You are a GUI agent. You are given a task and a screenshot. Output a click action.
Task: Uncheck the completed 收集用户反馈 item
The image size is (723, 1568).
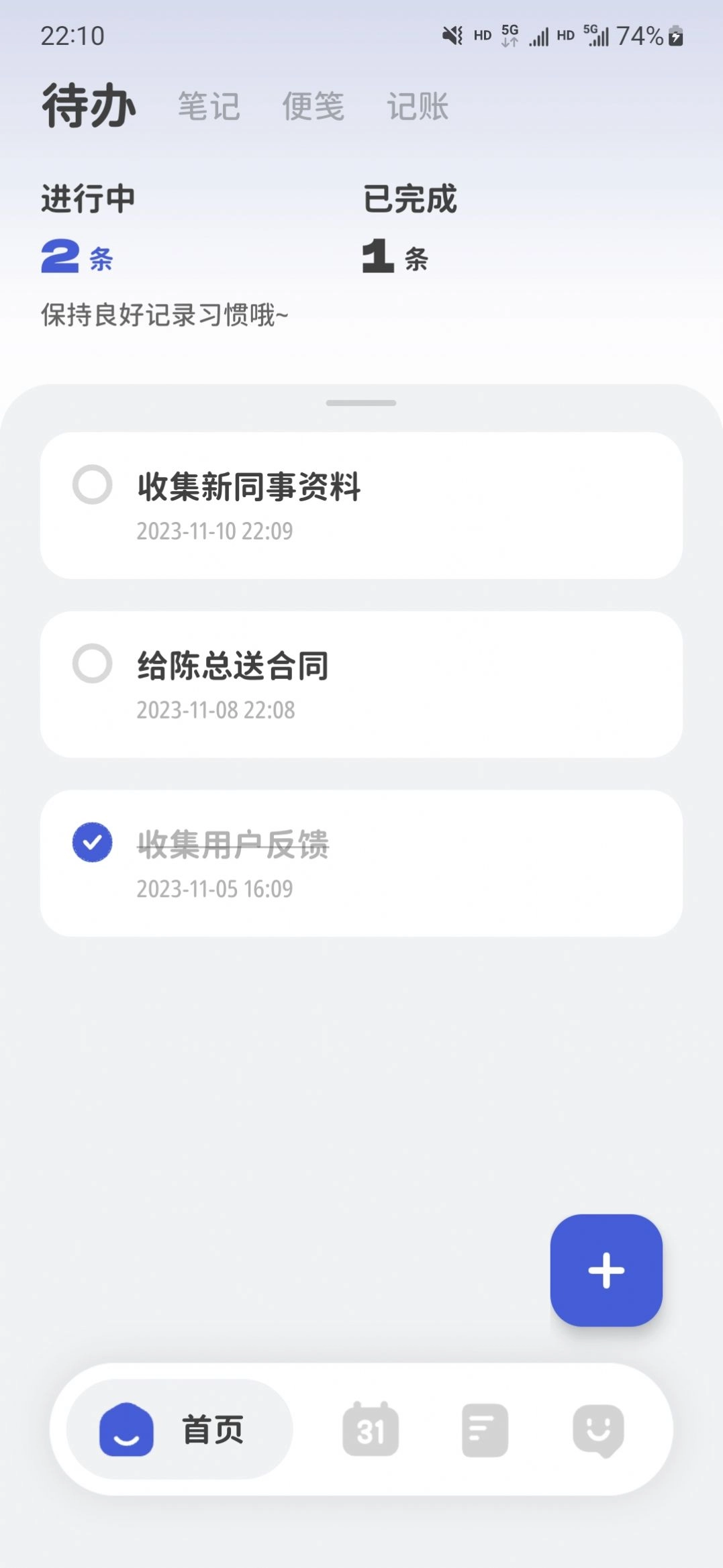(91, 843)
